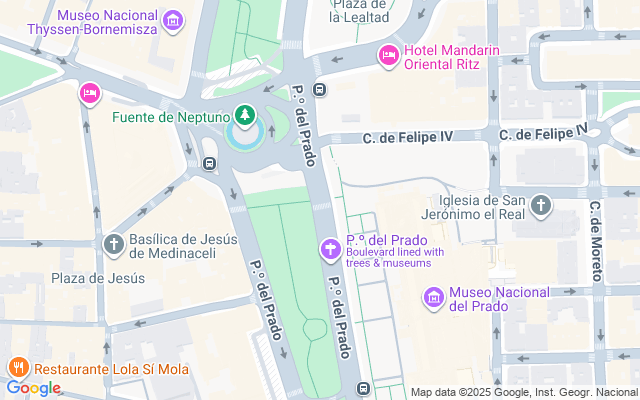Open Basílica de Jesús de Medinaceli pin

(x=114, y=244)
